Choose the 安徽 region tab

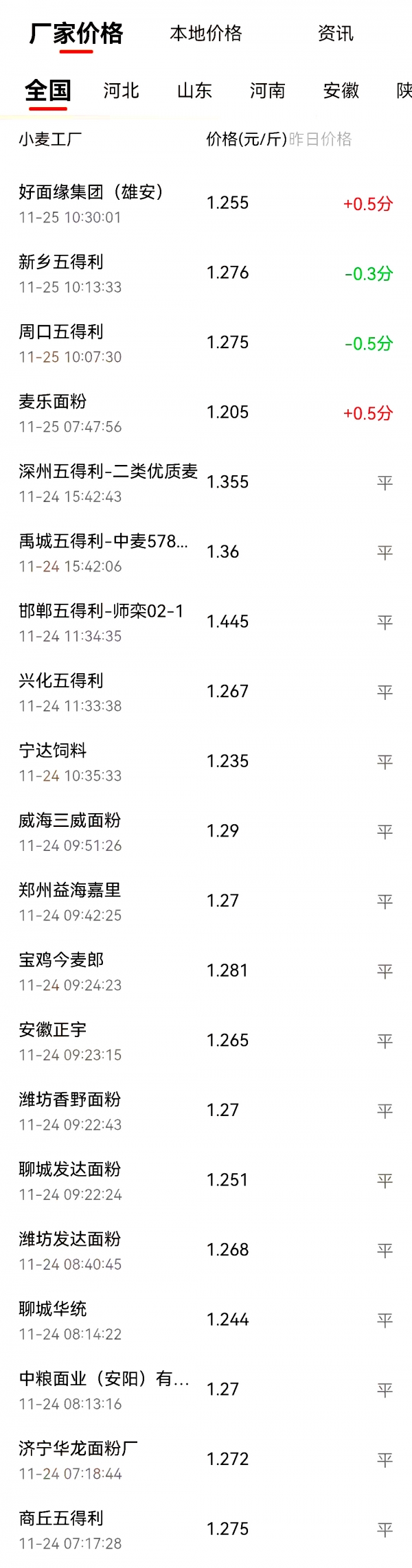pos(341,91)
